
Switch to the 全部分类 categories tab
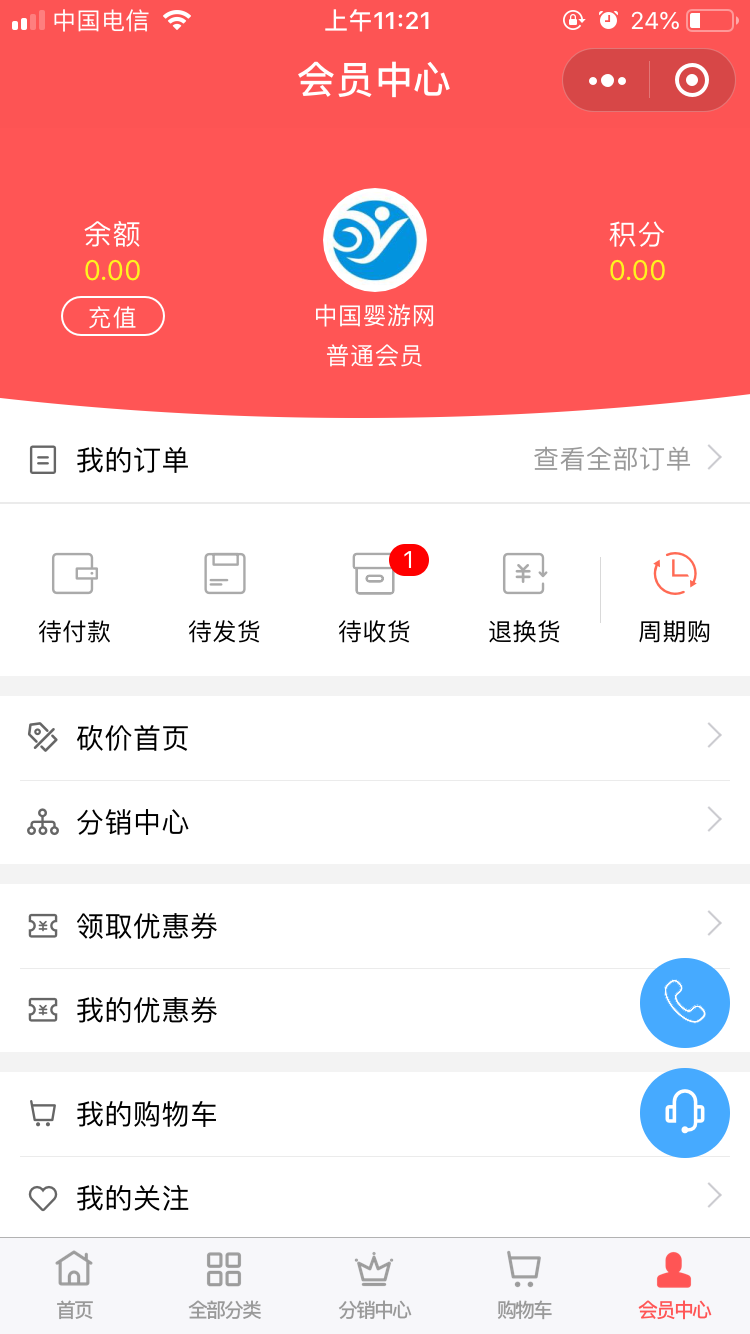225,1286
